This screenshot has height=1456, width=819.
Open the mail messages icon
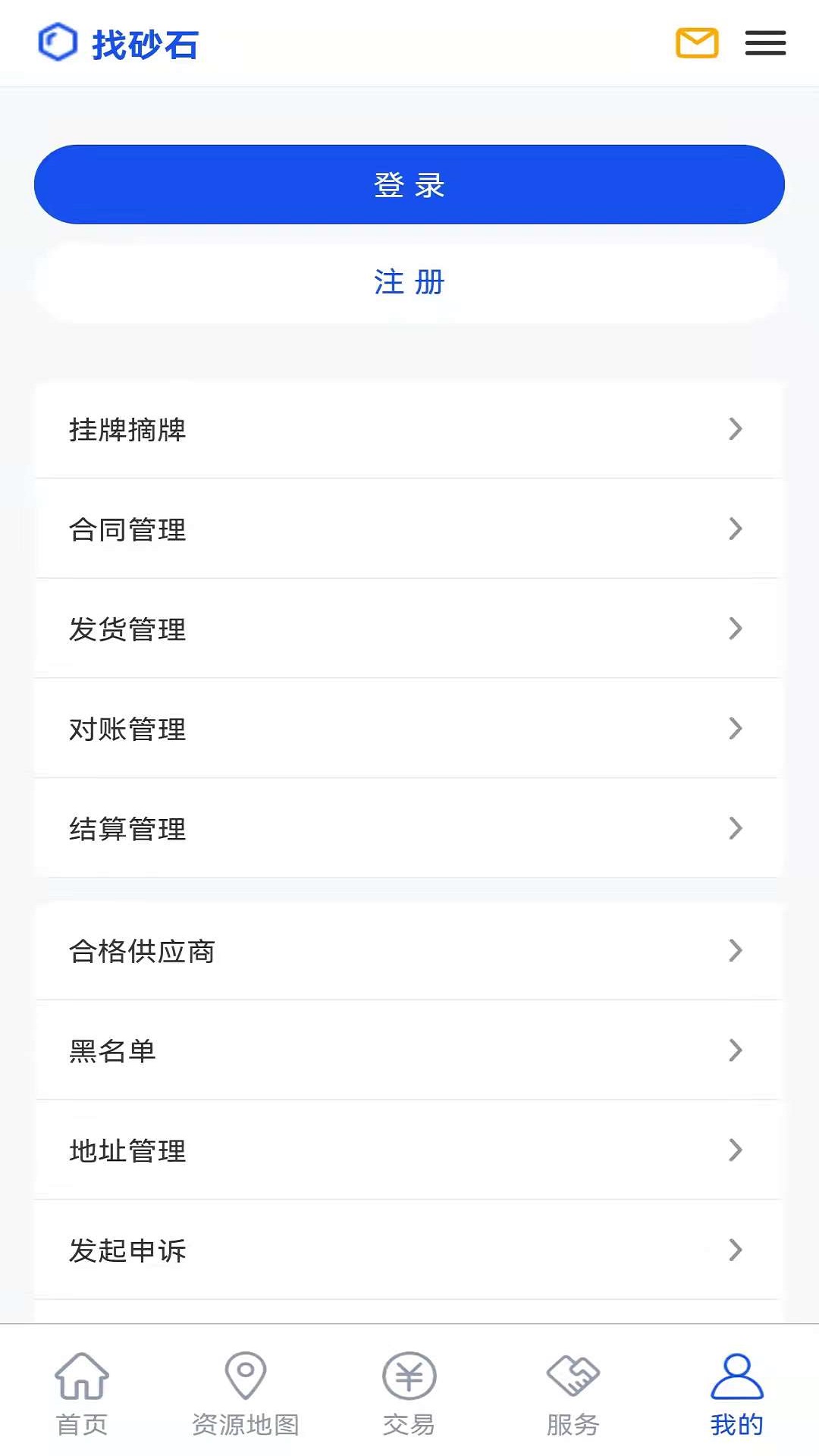coord(696,43)
